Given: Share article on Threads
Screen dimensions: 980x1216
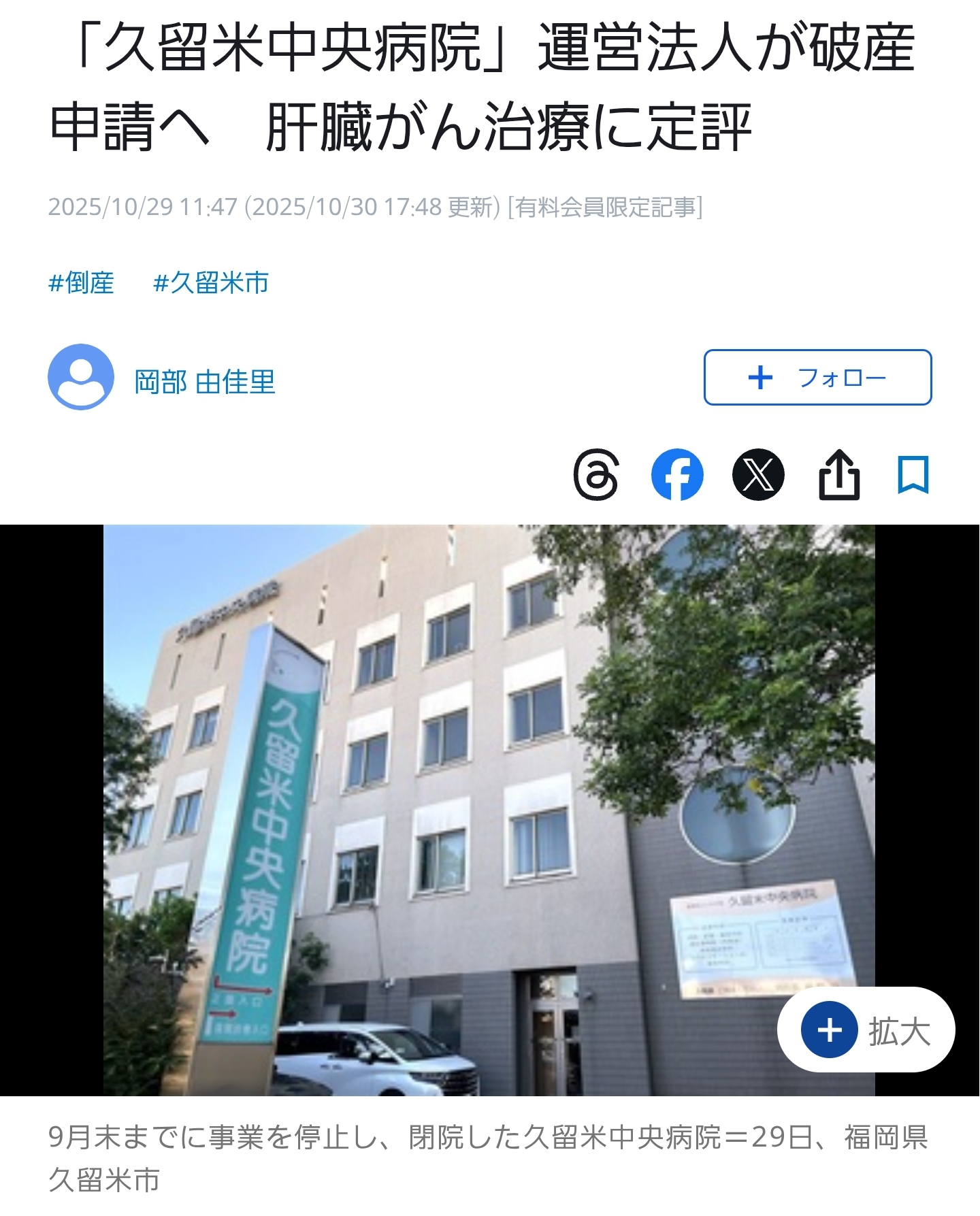Looking at the screenshot, I should coord(597,474).
